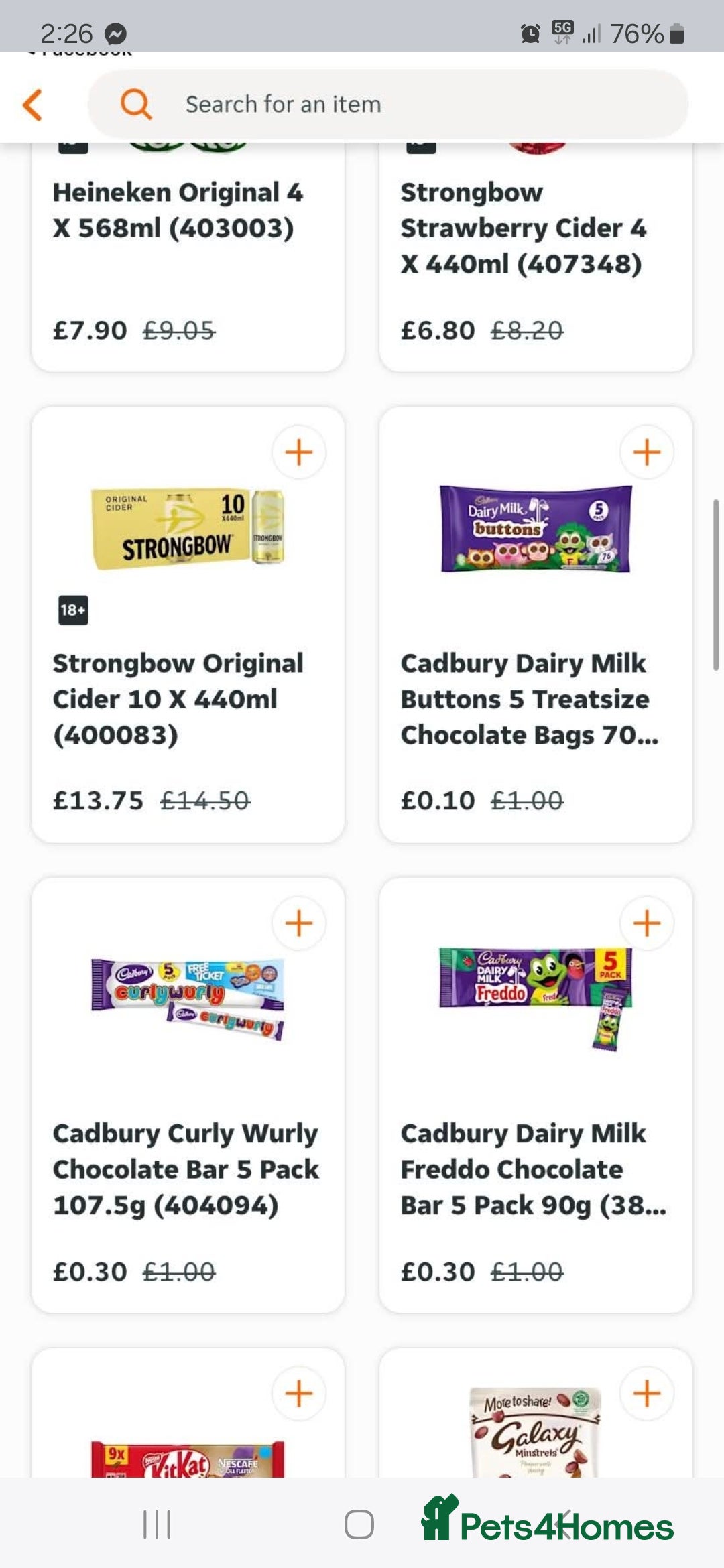Tap the Search for an item field

point(387,105)
